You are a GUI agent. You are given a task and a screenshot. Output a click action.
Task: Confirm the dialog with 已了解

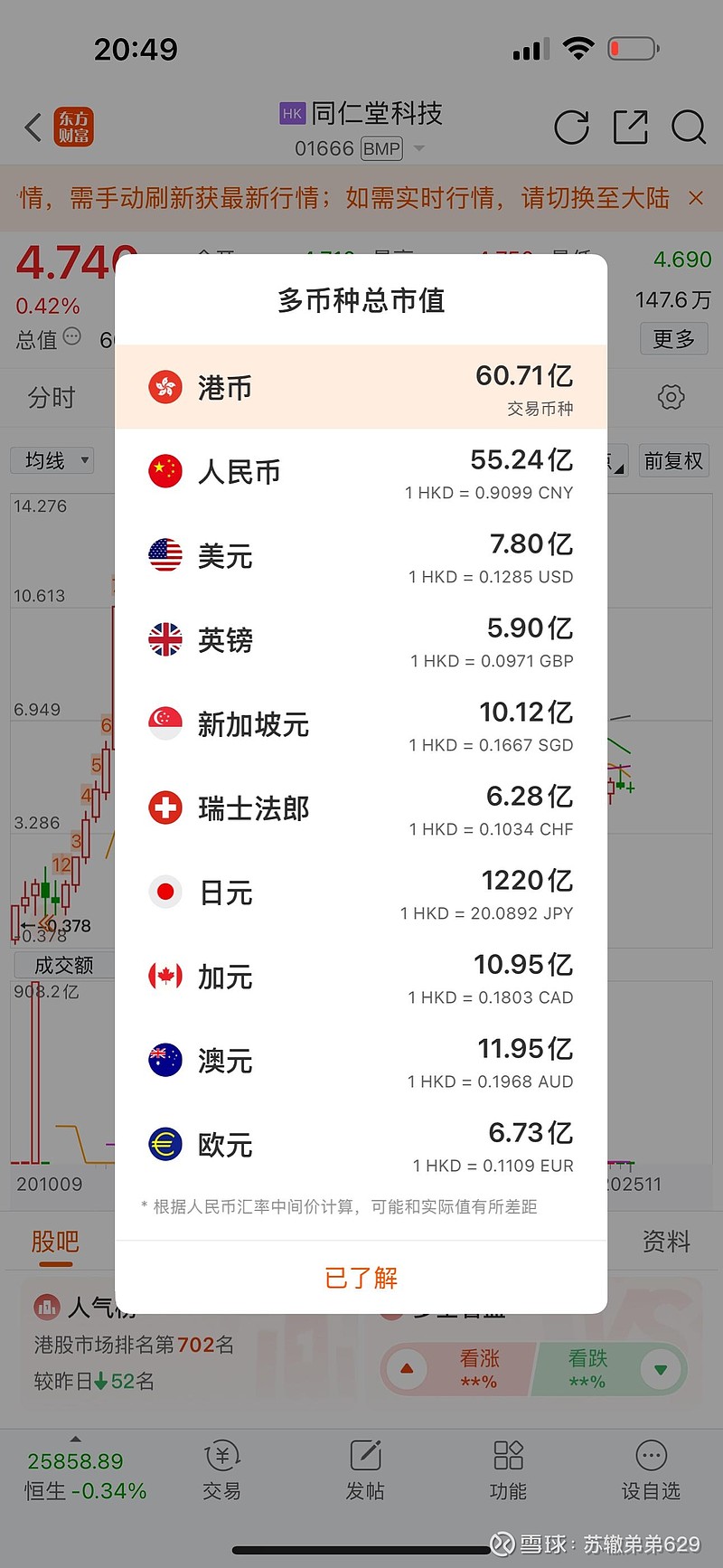(x=361, y=1277)
